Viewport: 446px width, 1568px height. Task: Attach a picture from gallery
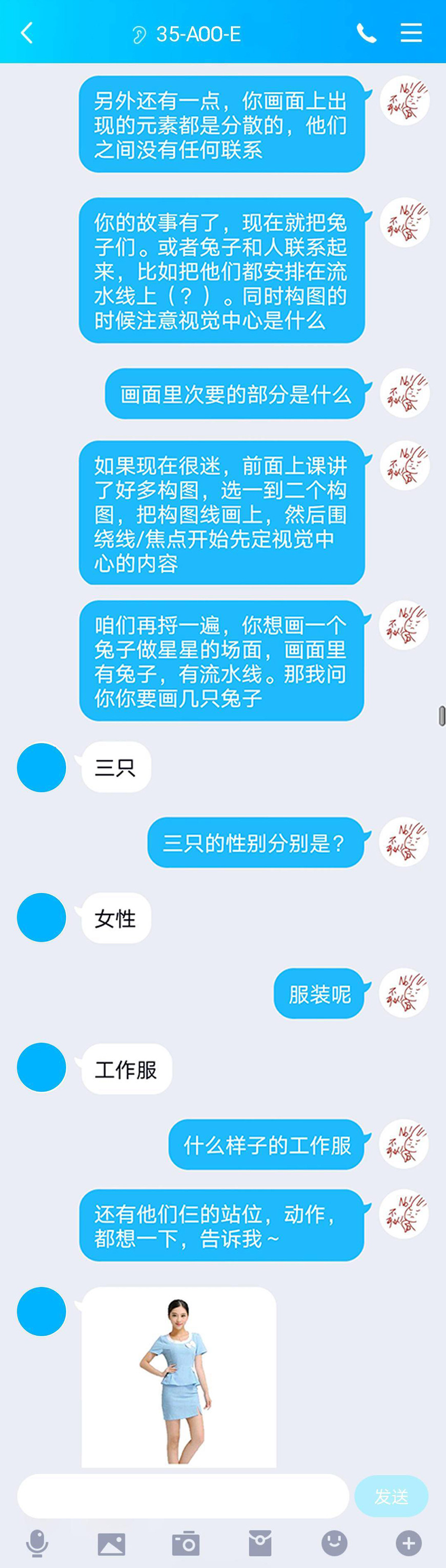pyautogui.click(x=112, y=1543)
